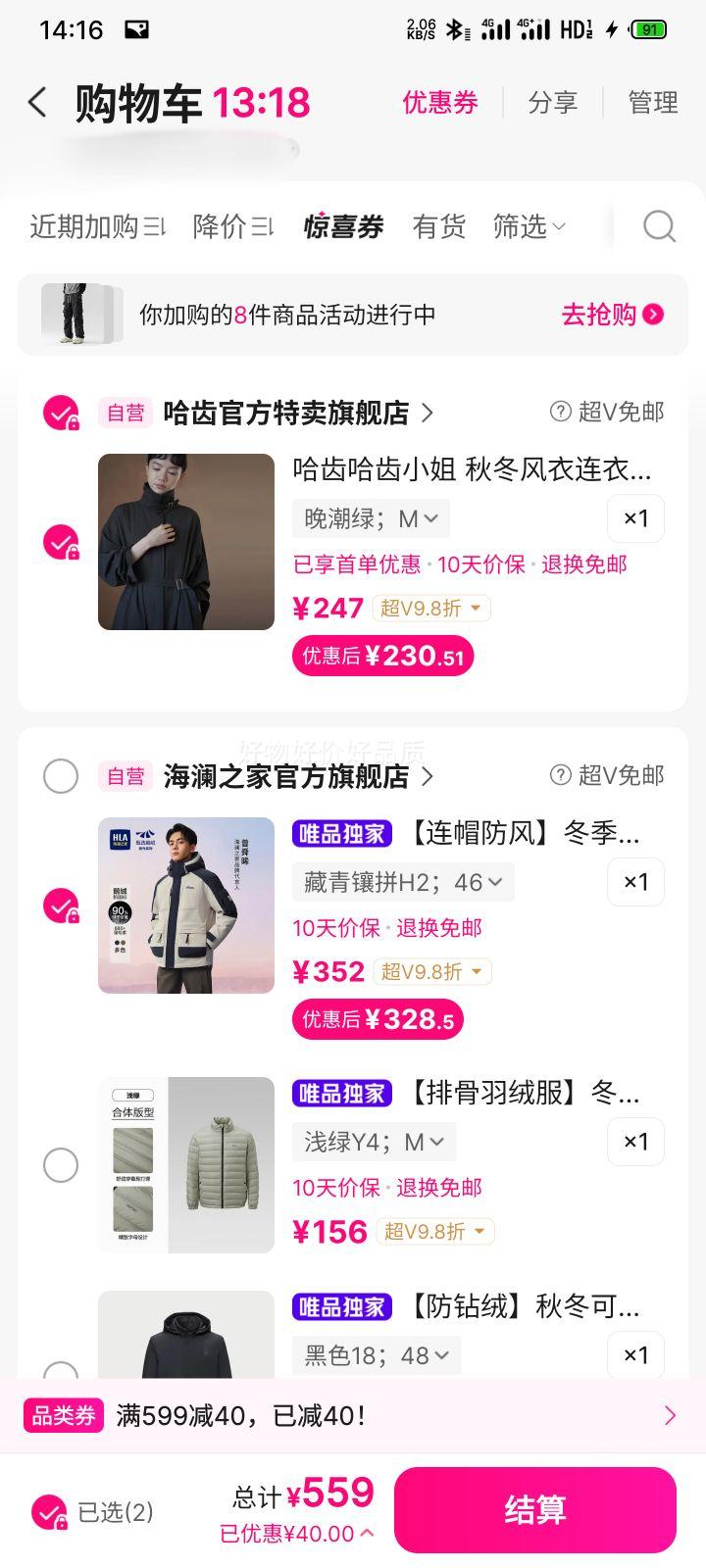Uncheck the 哈齿哈齿小姐 coat item
The height and width of the screenshot is (1568, 706).
[x=61, y=542]
